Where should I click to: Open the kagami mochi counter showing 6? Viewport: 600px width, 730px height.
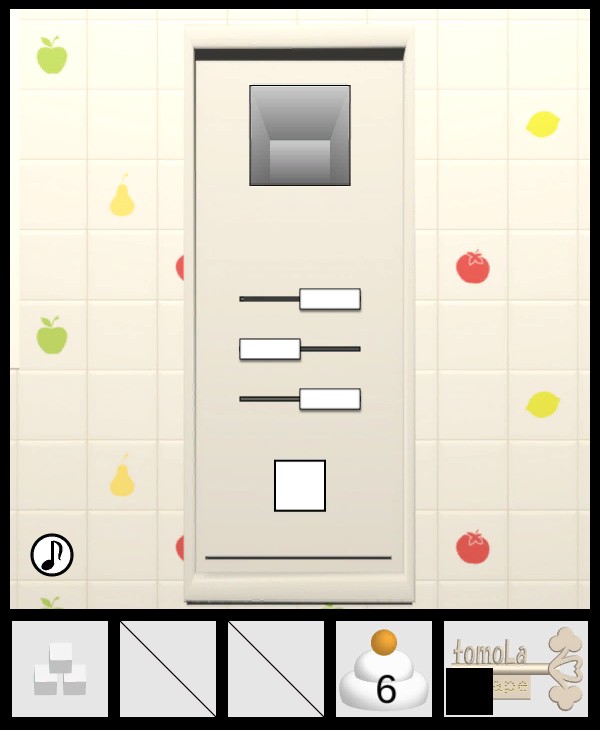click(x=384, y=669)
